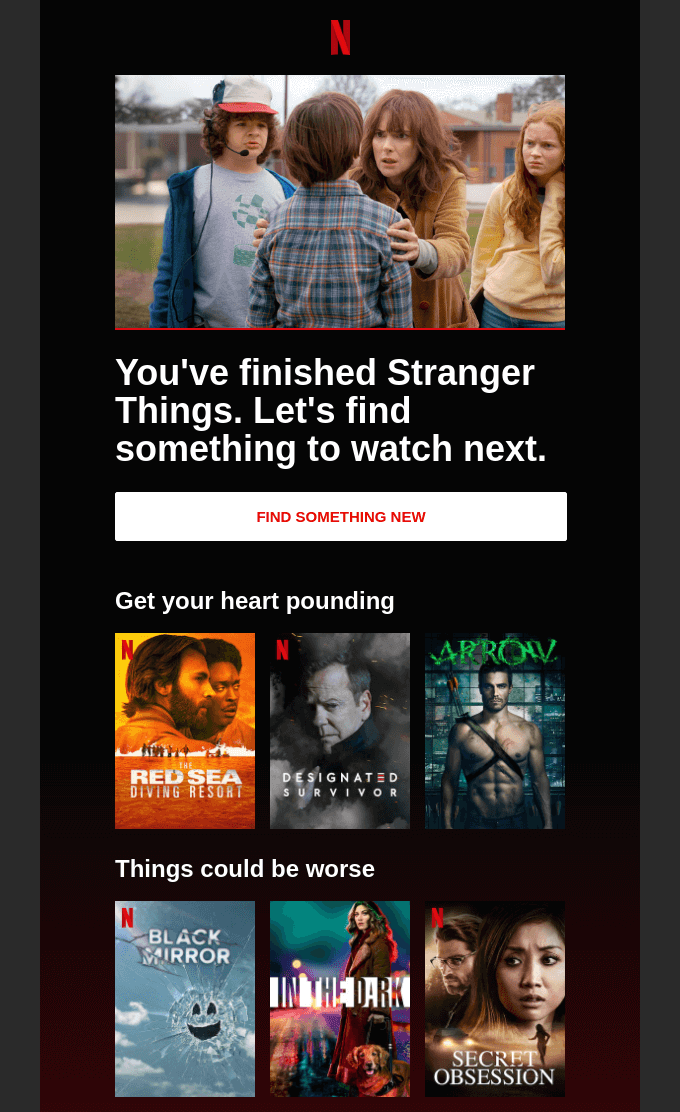
Task: Tap the Find Something New button
Action: 340,516
